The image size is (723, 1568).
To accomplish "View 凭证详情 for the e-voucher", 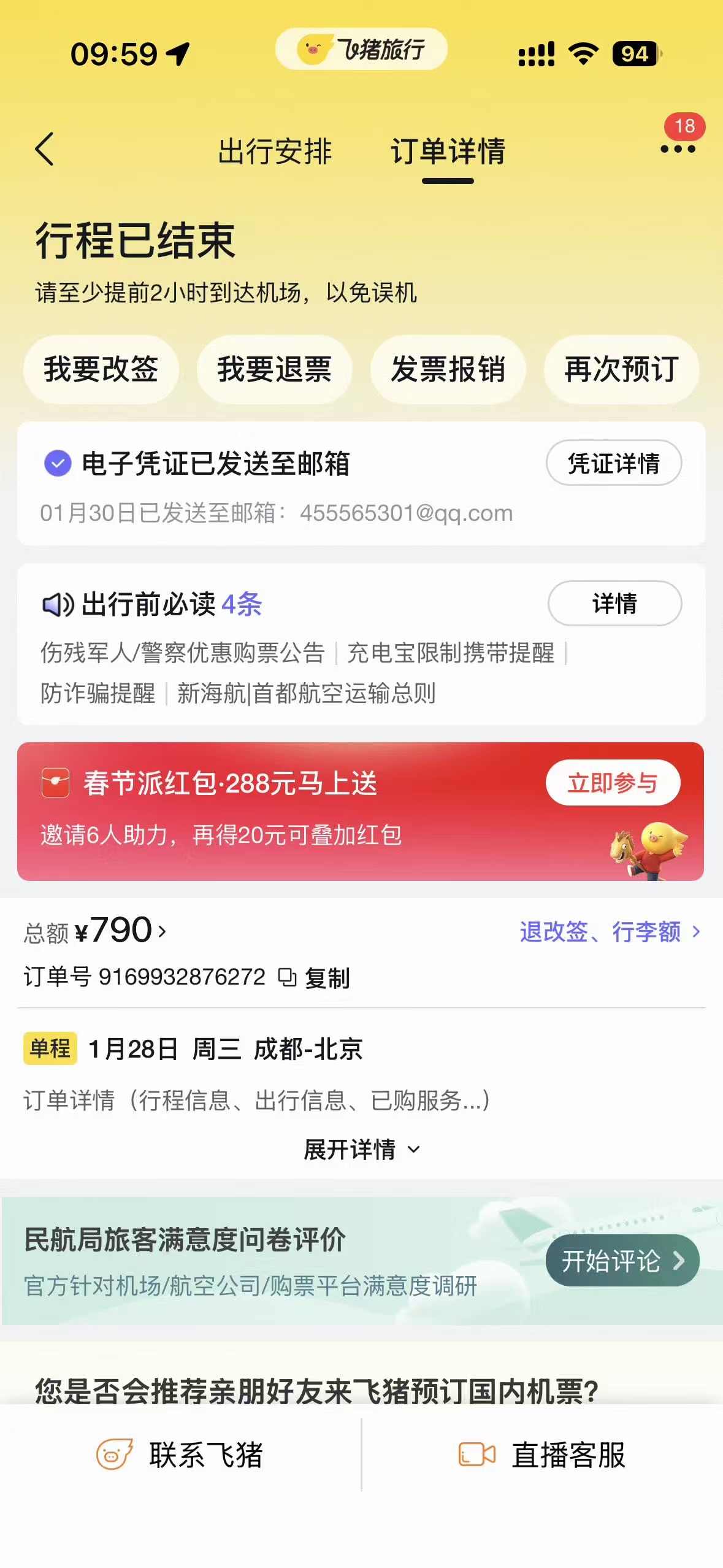I will click(613, 463).
